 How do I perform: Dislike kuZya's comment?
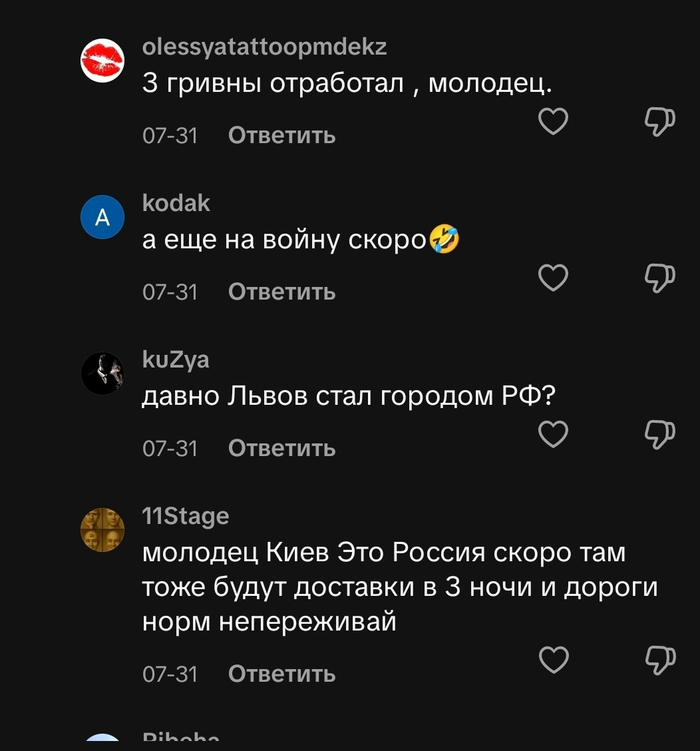point(658,434)
